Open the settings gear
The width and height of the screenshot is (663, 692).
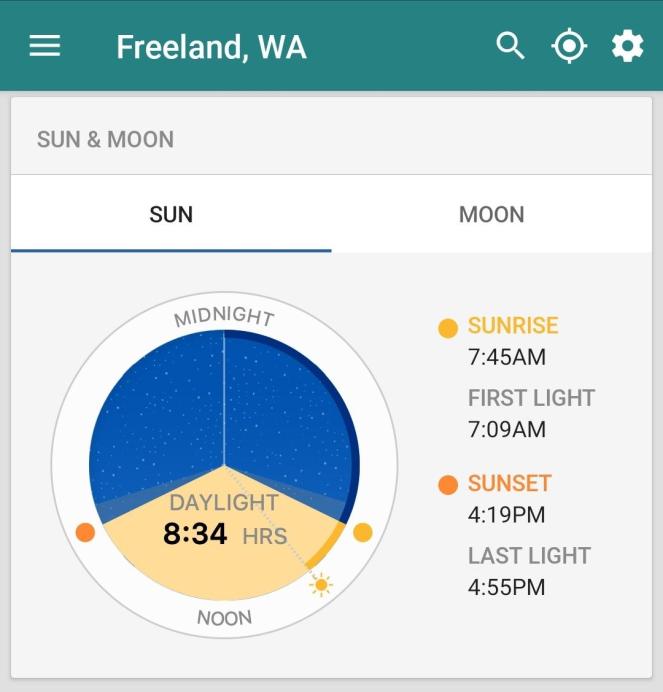pos(627,46)
